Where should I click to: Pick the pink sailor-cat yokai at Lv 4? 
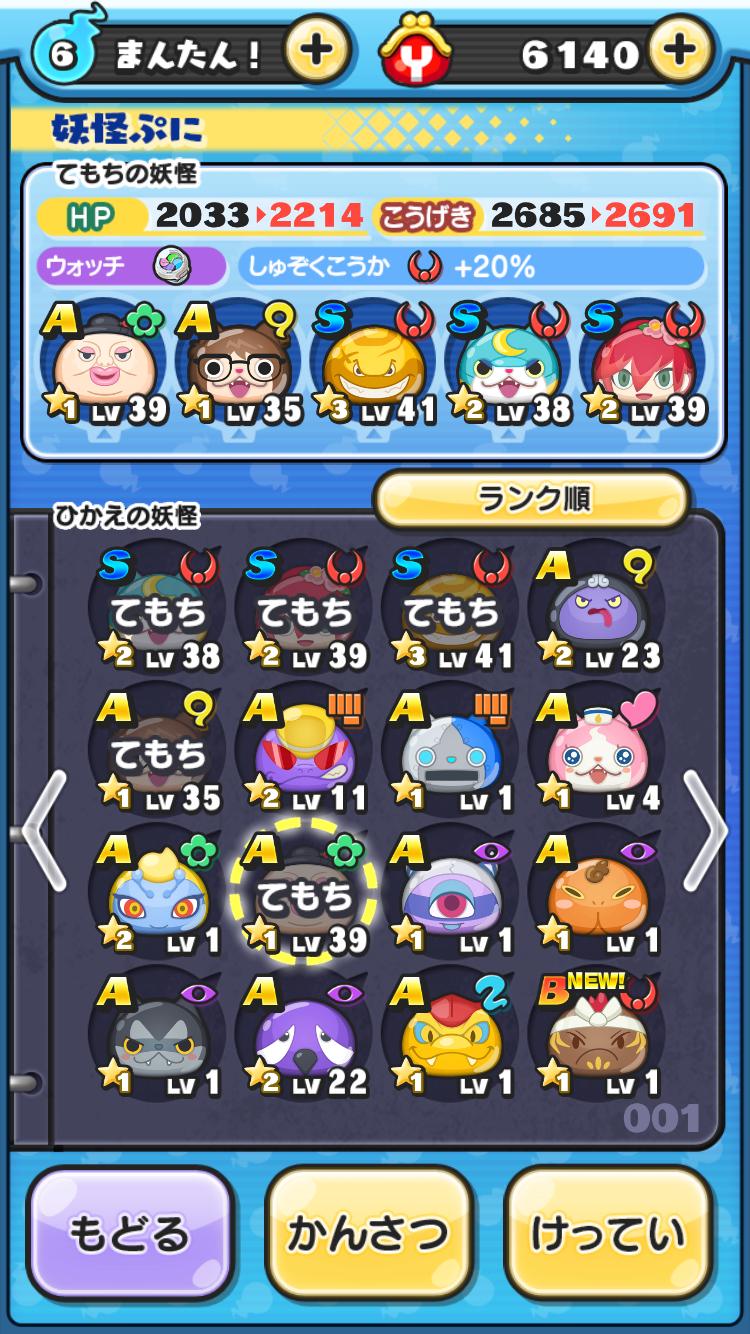[597, 750]
